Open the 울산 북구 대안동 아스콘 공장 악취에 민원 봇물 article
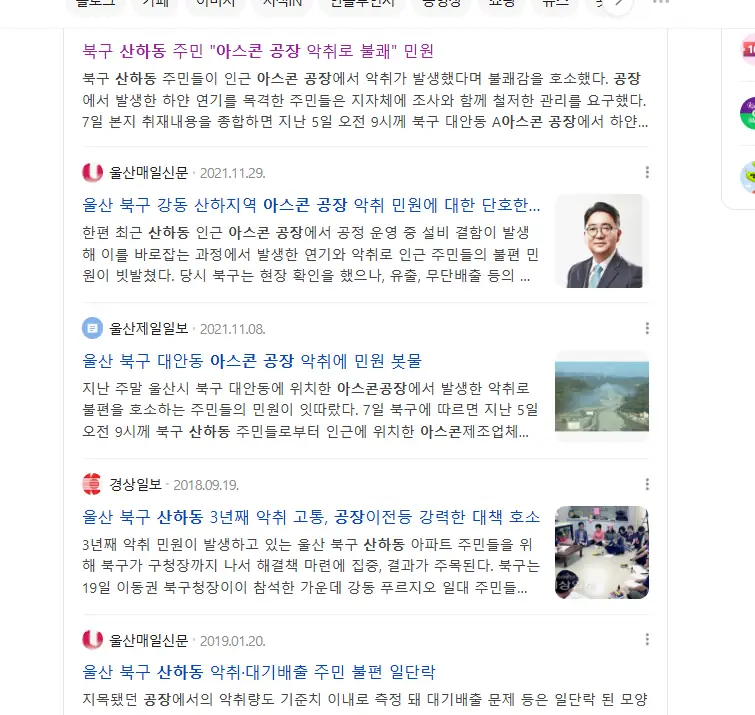This screenshot has height=715, width=755. 252,361
